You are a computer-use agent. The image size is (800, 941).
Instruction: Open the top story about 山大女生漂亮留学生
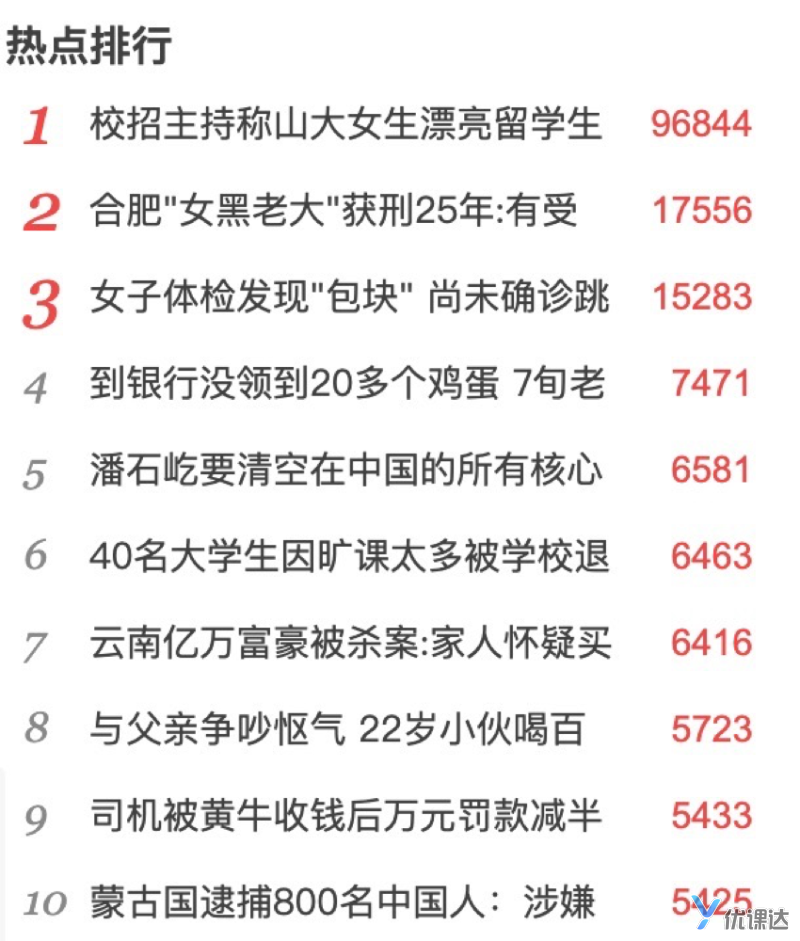[346, 124]
